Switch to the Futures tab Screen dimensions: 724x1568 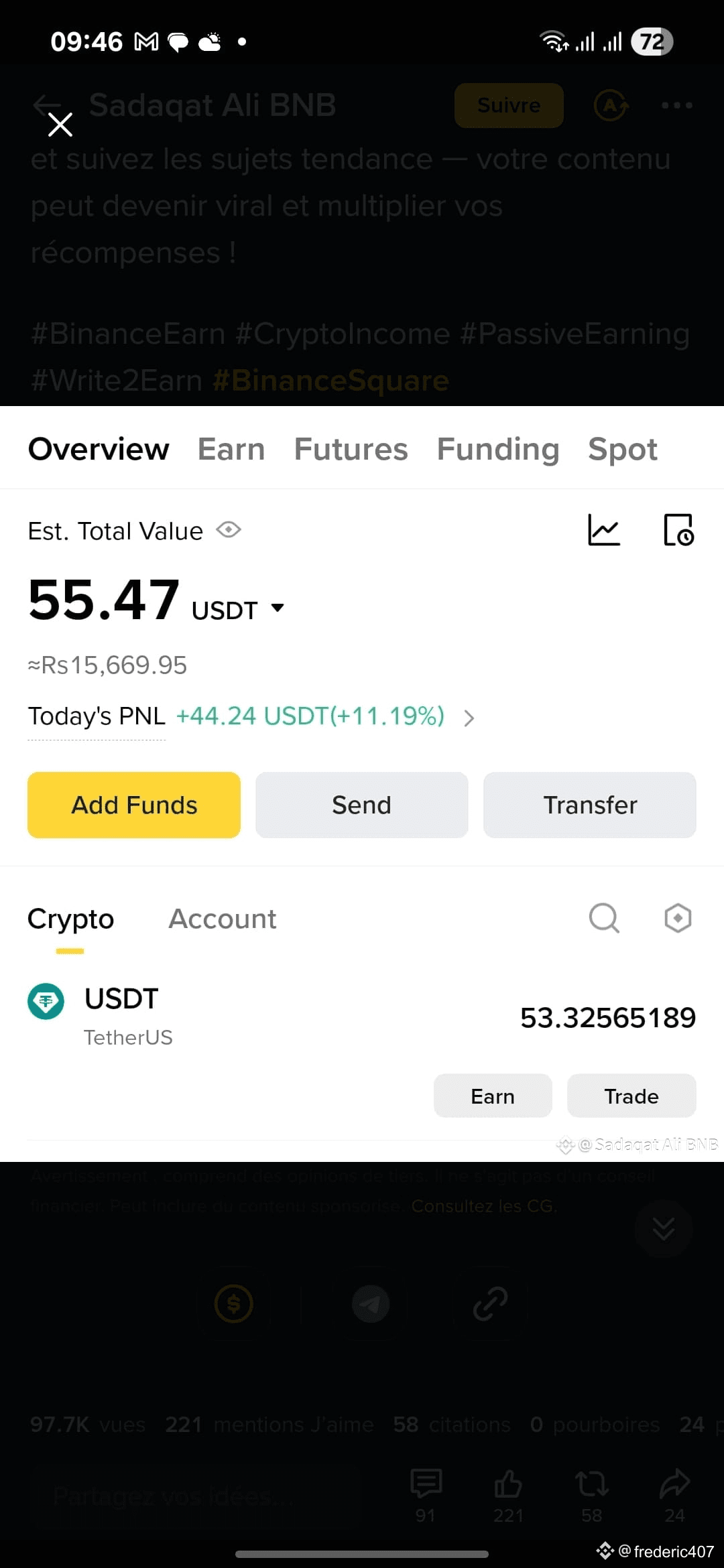click(351, 449)
